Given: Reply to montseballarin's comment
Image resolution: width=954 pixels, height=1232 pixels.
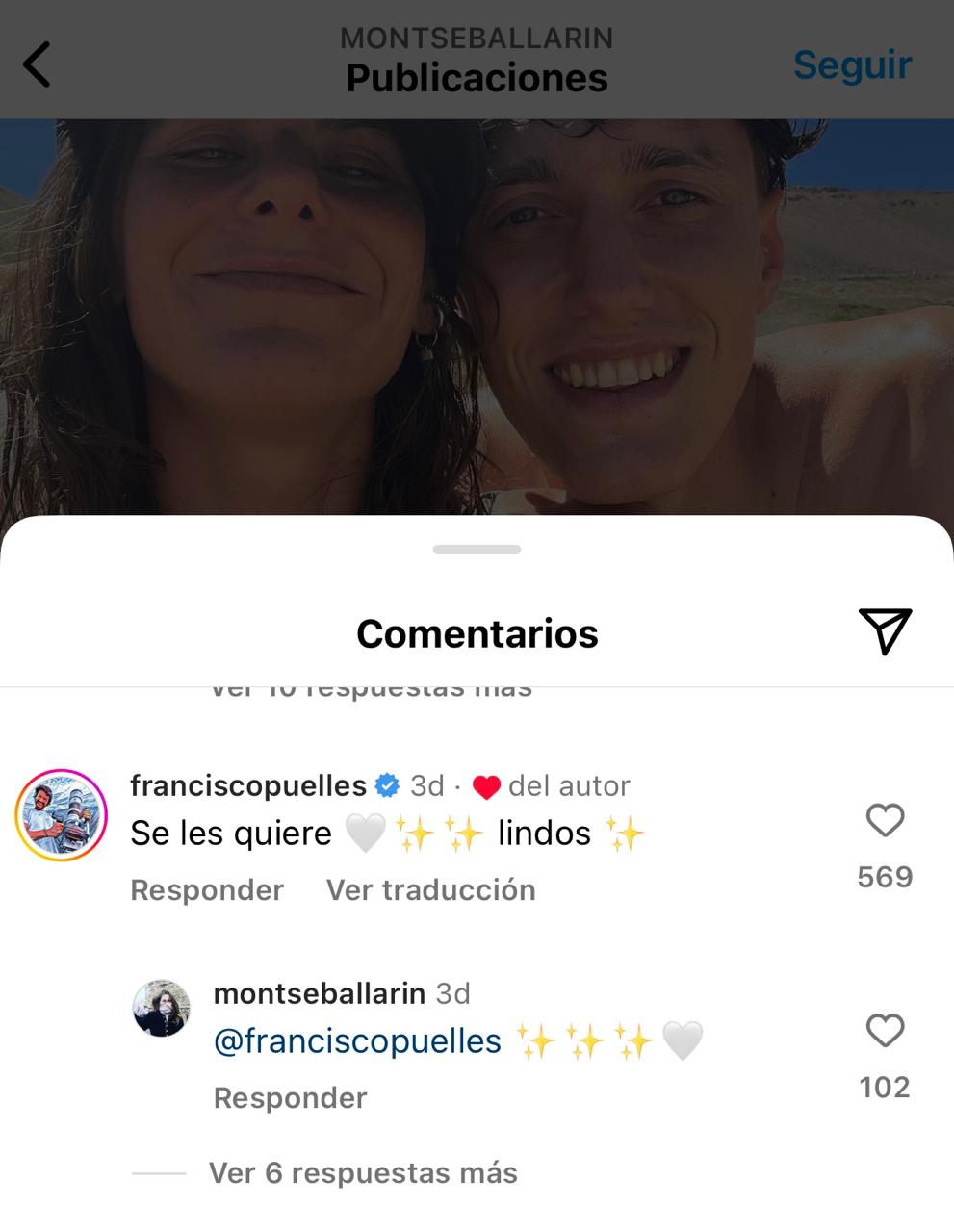Looking at the screenshot, I should [x=290, y=1098].
